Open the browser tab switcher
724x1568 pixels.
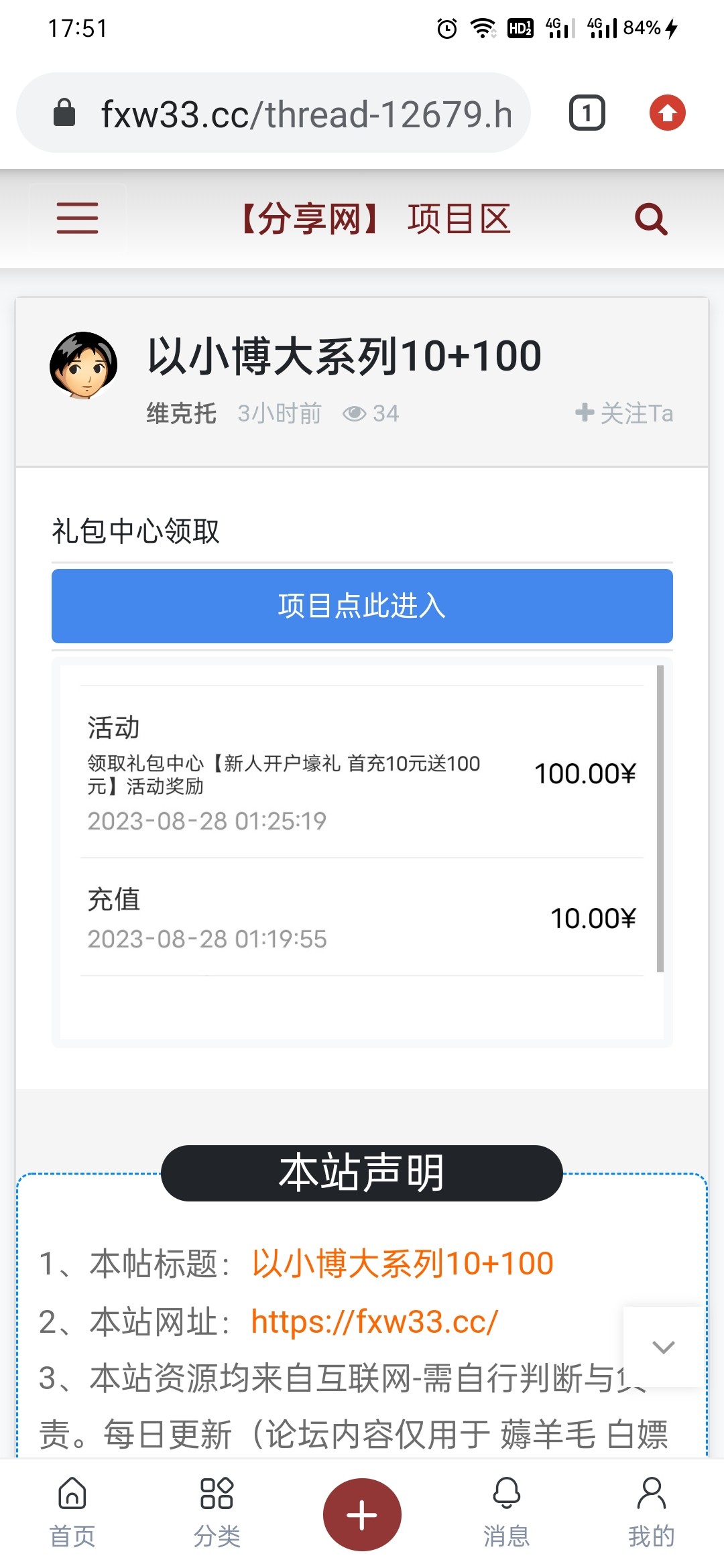587,113
